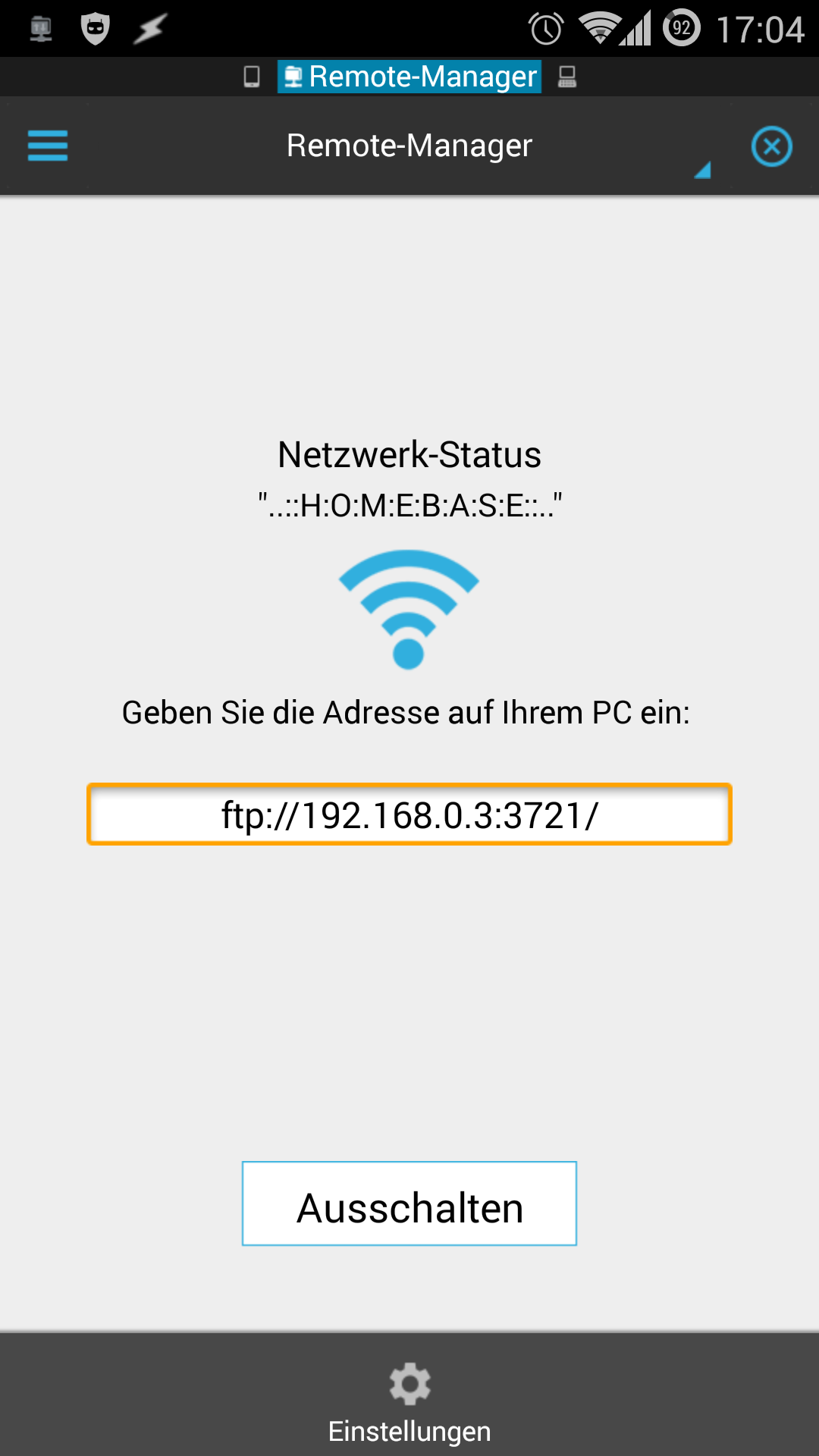
Task: Expand the Remote-Manager title dropdown
Action: 409,146
